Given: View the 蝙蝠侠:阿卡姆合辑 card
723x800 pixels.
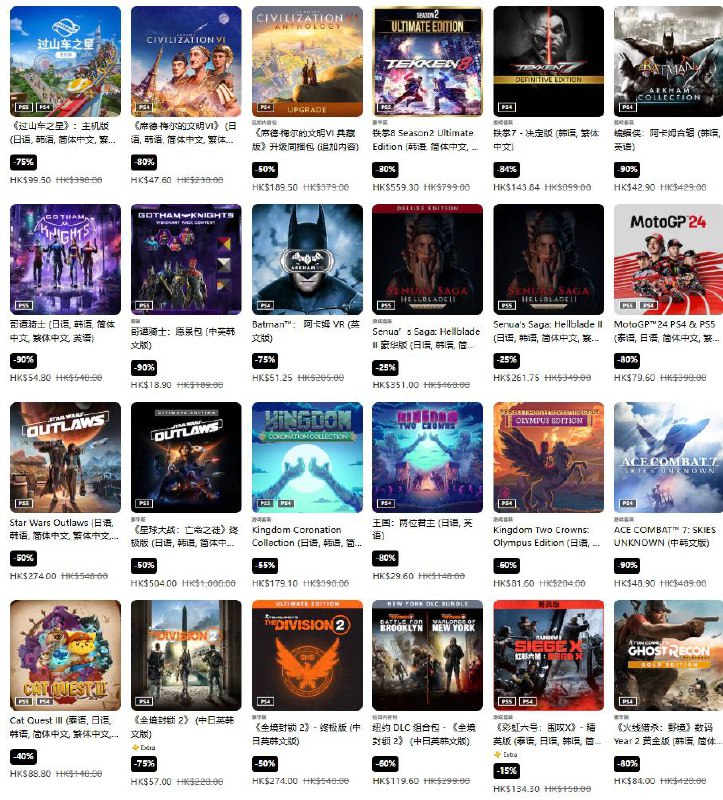Looking at the screenshot, I should 668,61.
